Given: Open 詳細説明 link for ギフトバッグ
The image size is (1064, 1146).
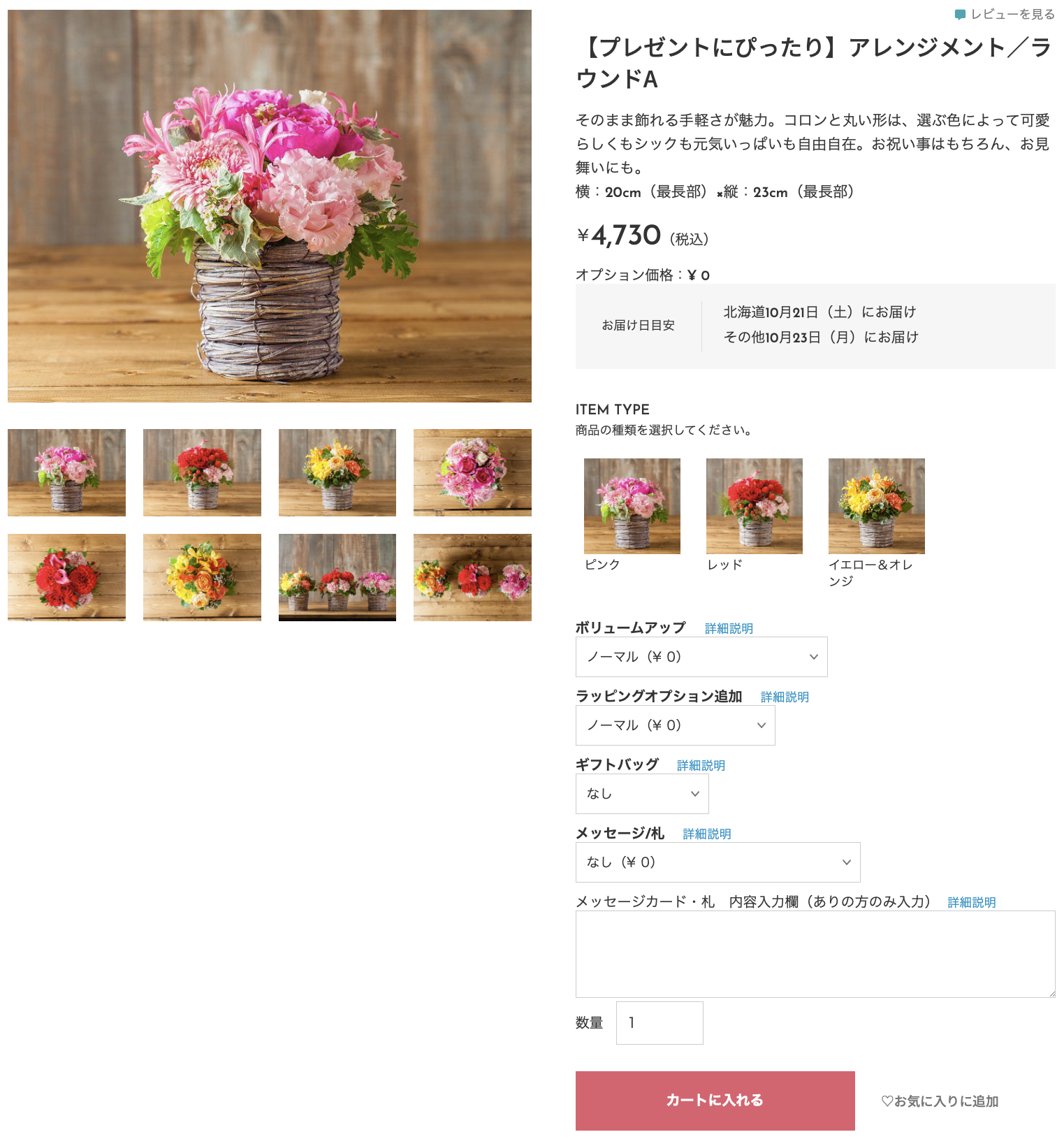Looking at the screenshot, I should pos(701,765).
